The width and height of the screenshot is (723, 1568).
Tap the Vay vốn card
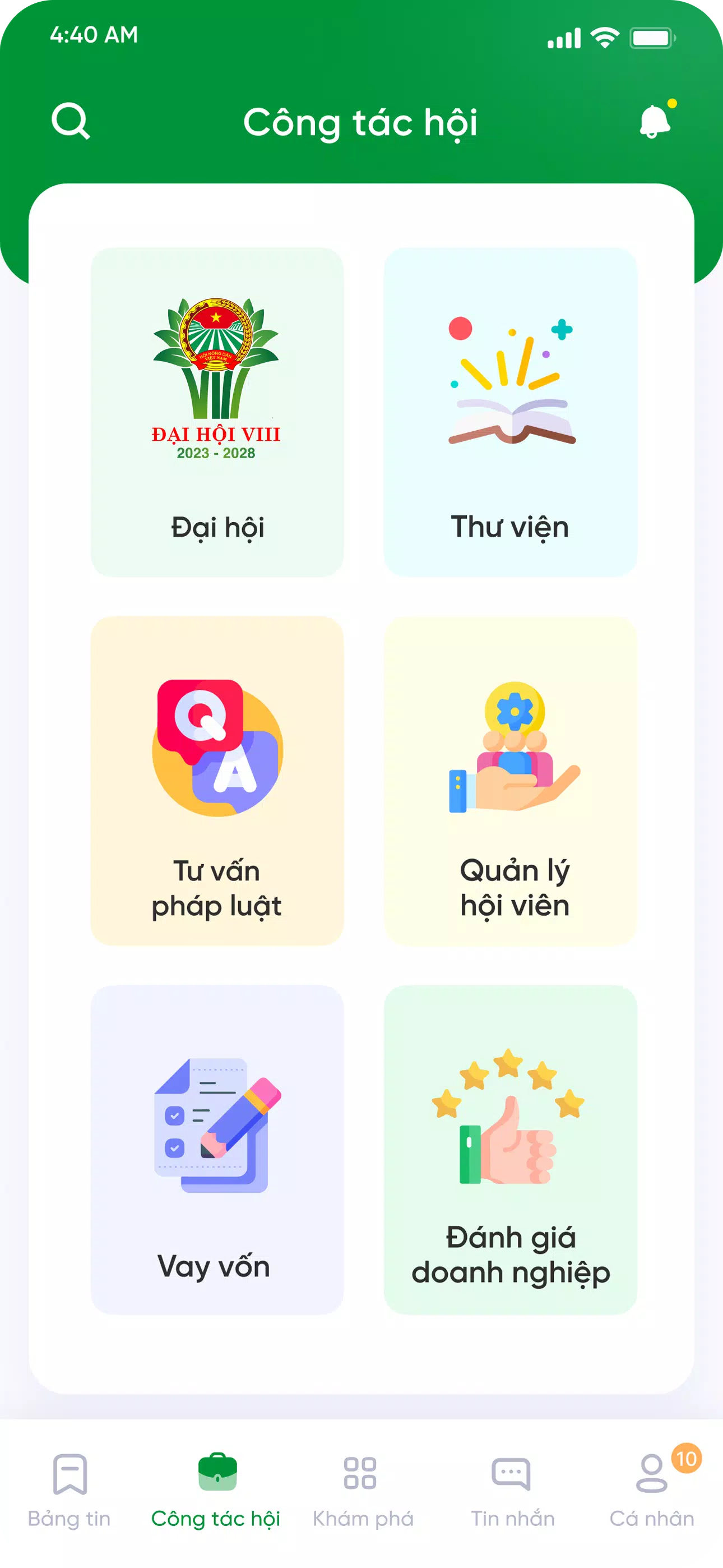[x=217, y=1149]
